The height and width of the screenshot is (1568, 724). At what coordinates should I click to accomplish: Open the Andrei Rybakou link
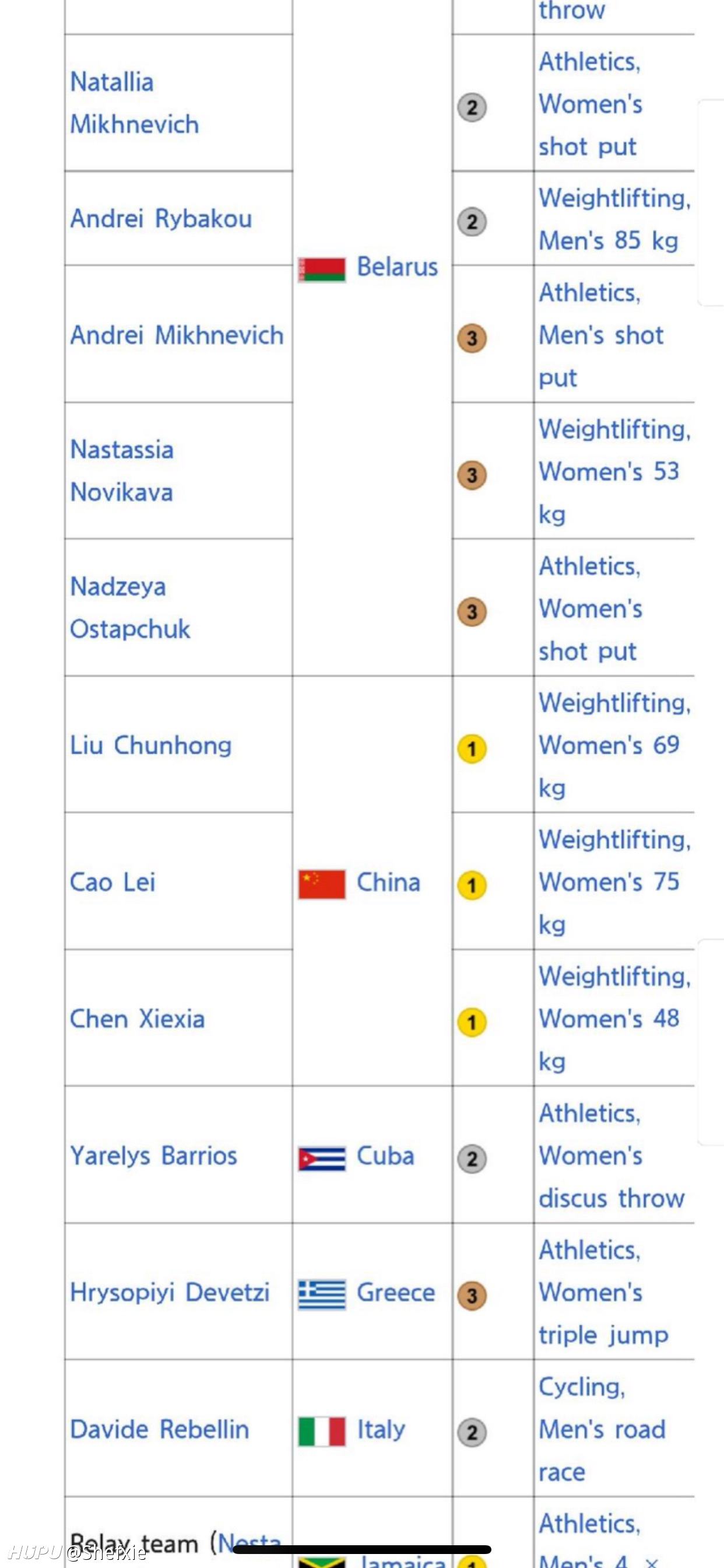161,219
